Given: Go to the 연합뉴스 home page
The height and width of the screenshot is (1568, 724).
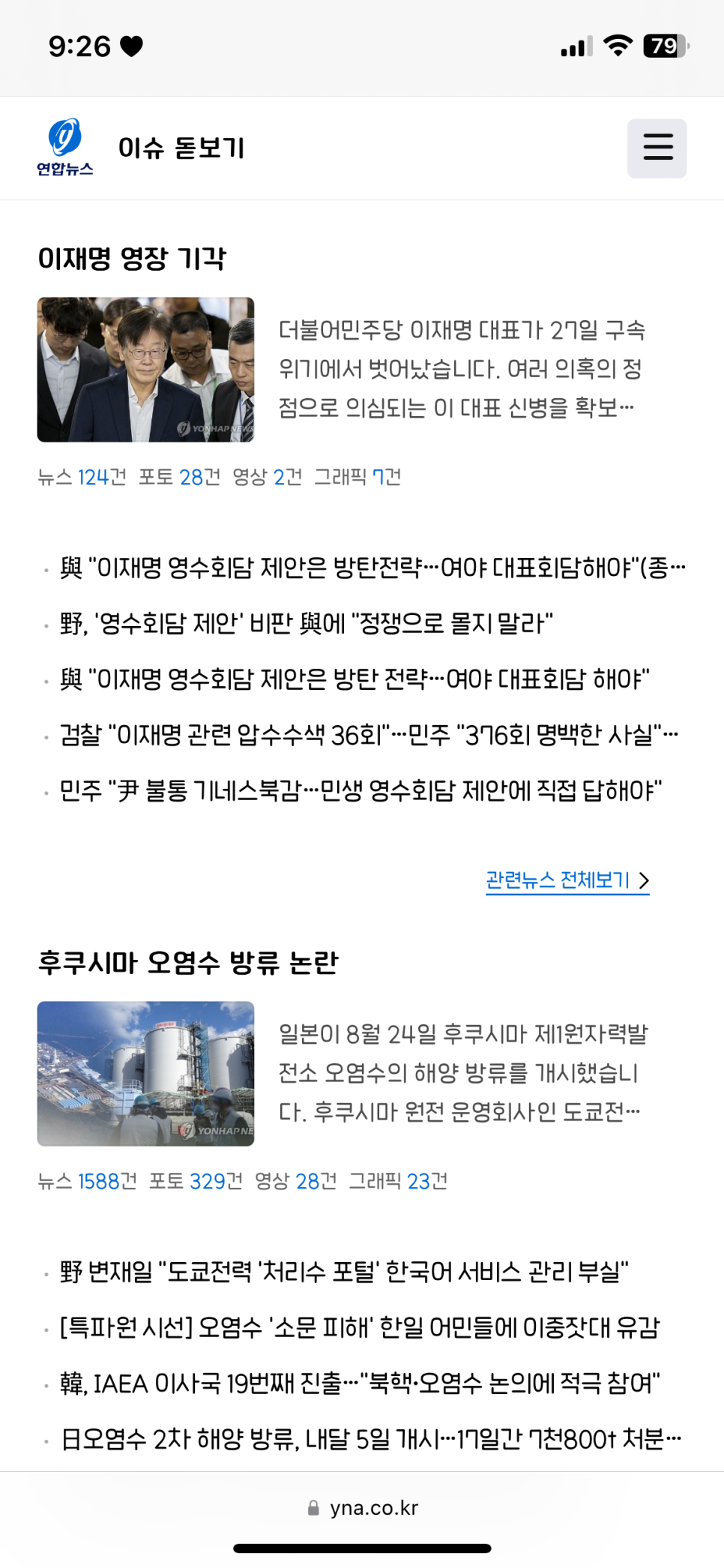Looking at the screenshot, I should coord(65,148).
